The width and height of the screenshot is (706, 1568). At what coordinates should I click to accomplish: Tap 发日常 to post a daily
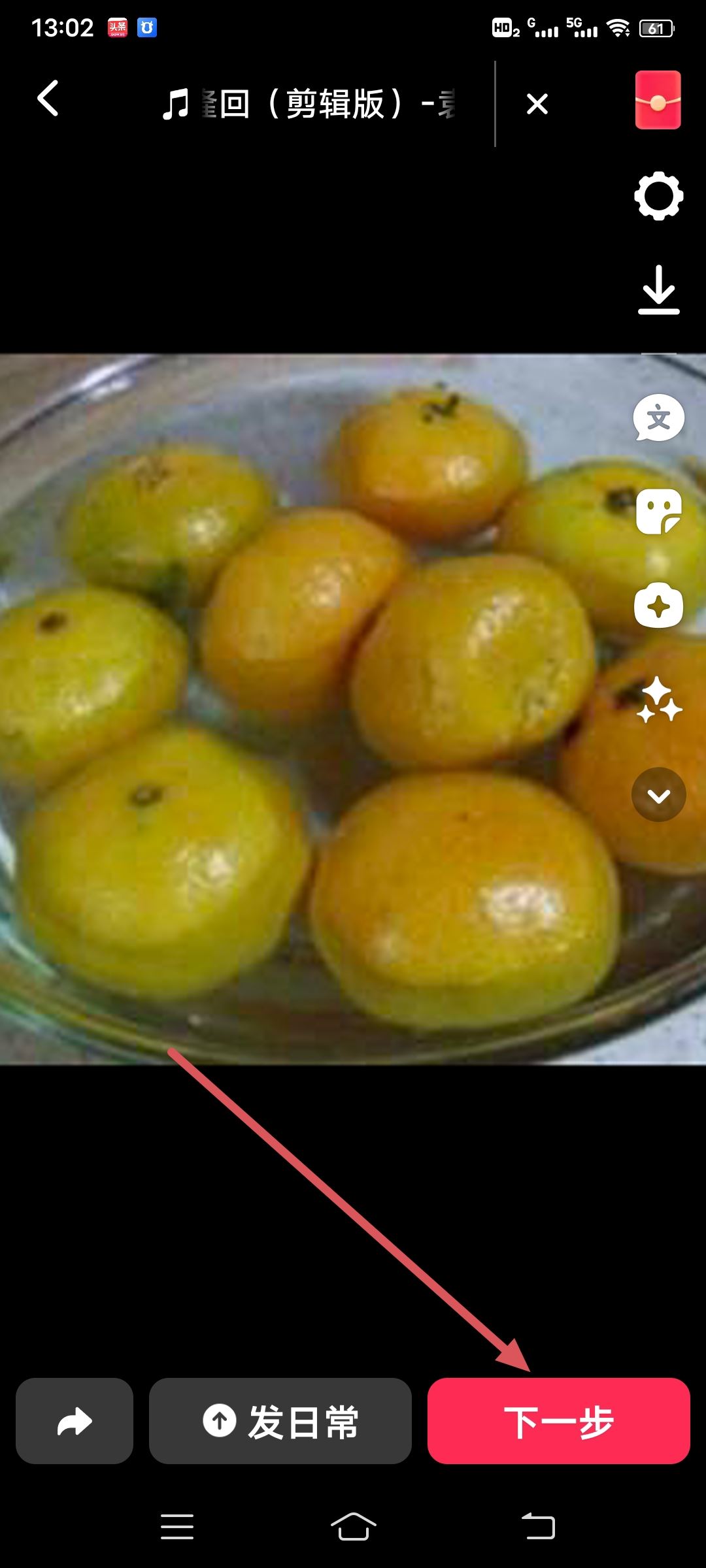280,1421
